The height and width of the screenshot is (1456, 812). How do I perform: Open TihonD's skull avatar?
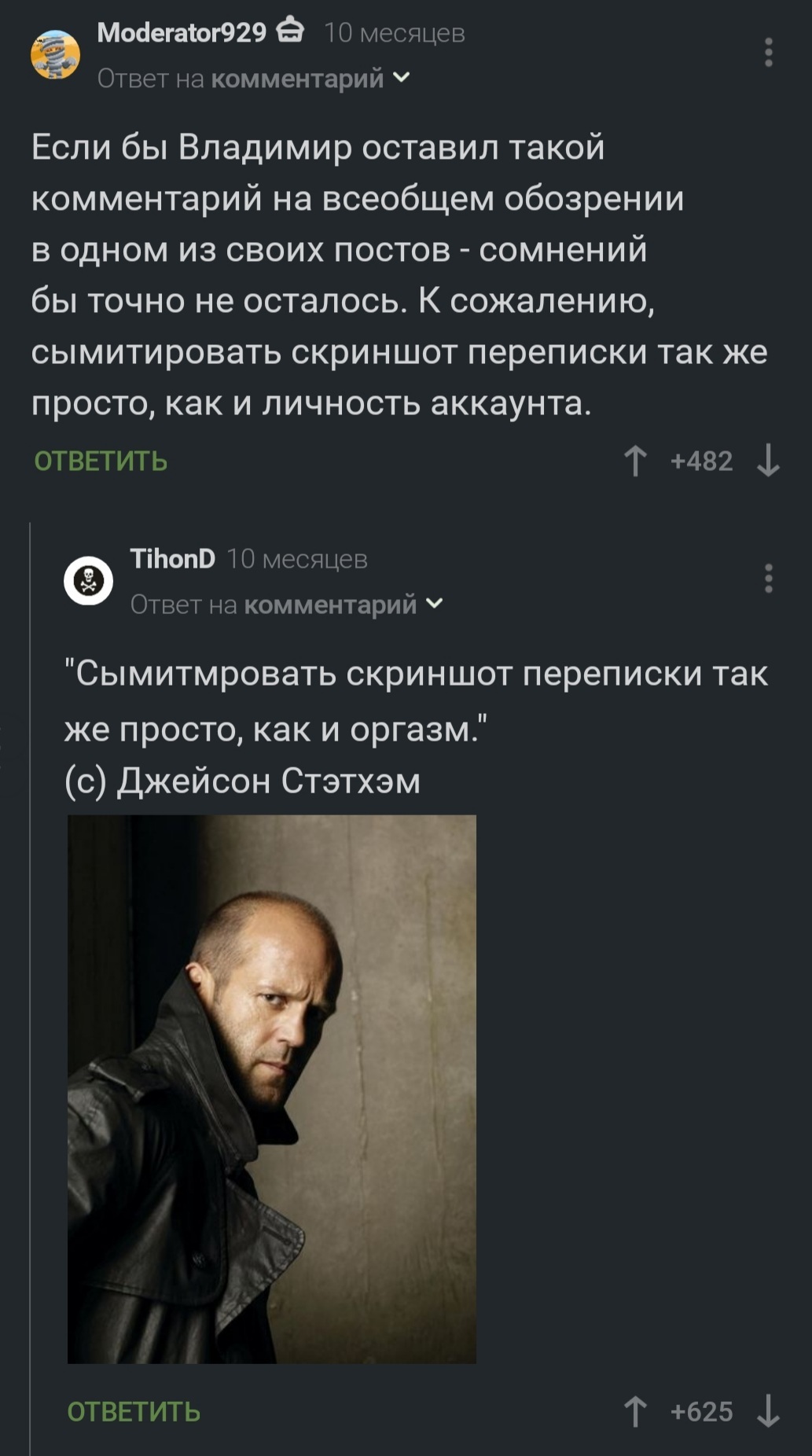tap(88, 581)
